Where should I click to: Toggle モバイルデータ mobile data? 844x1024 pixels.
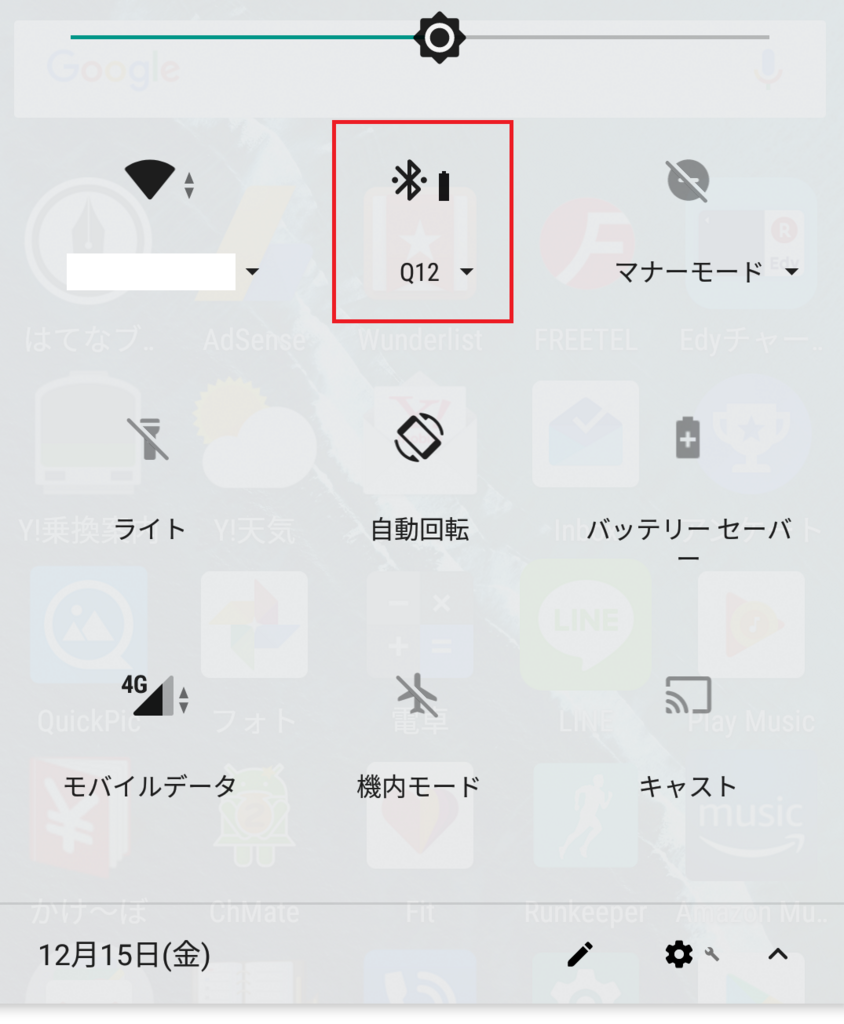click(150, 695)
